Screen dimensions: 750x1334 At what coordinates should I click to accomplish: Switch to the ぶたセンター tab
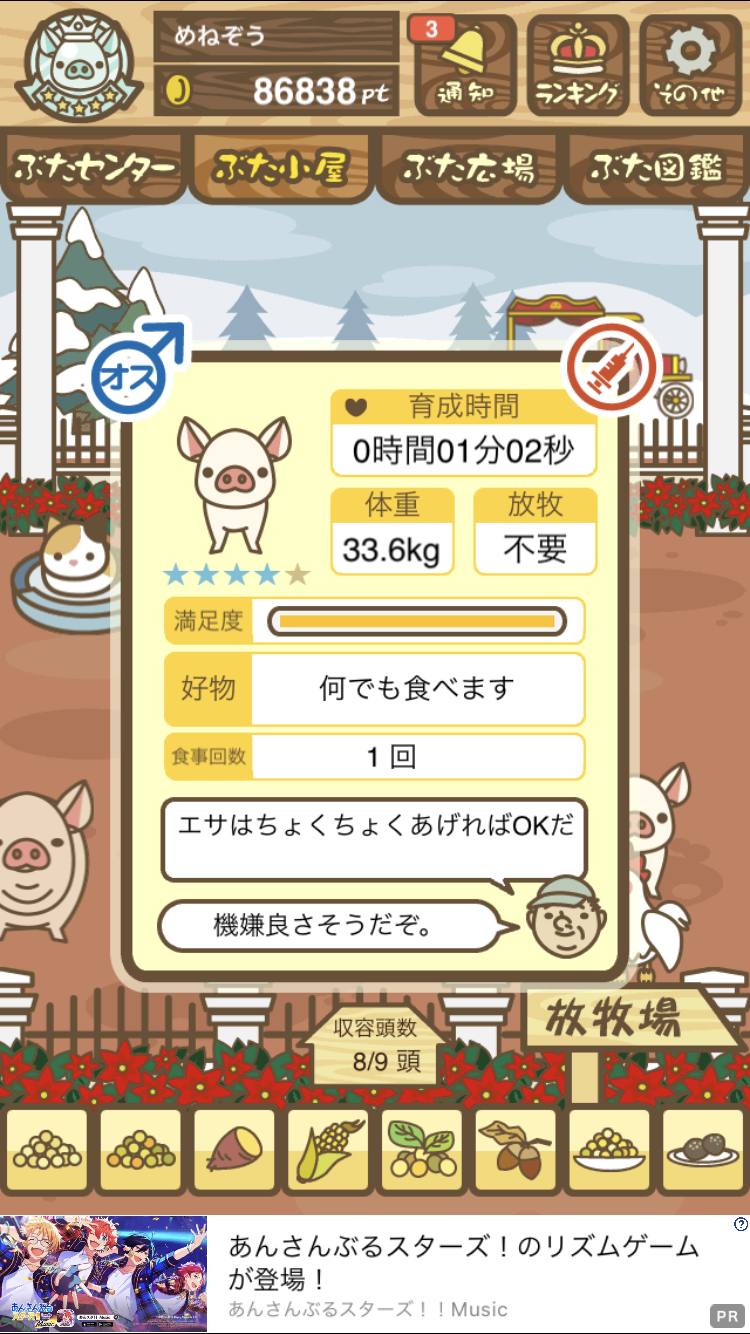(95, 168)
